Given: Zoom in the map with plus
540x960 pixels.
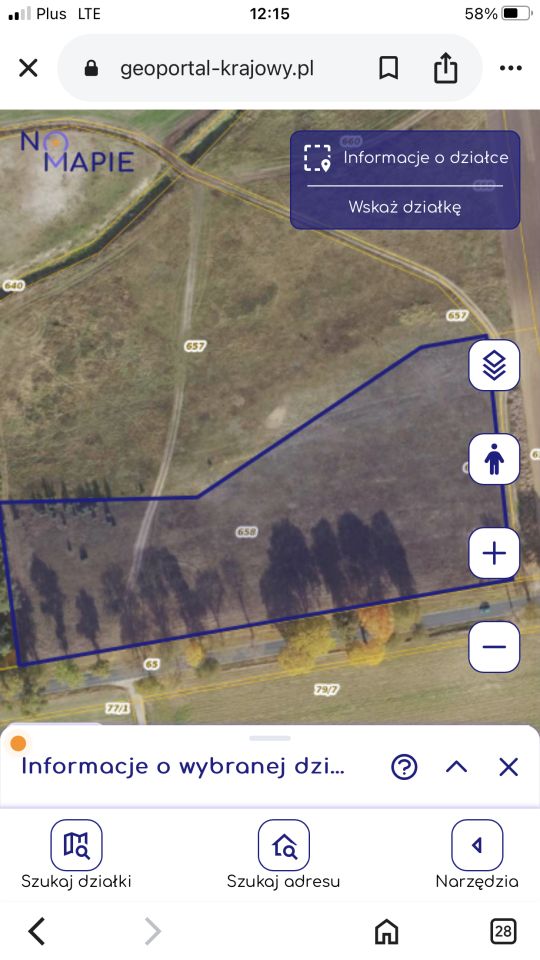Looking at the screenshot, I should [494, 553].
